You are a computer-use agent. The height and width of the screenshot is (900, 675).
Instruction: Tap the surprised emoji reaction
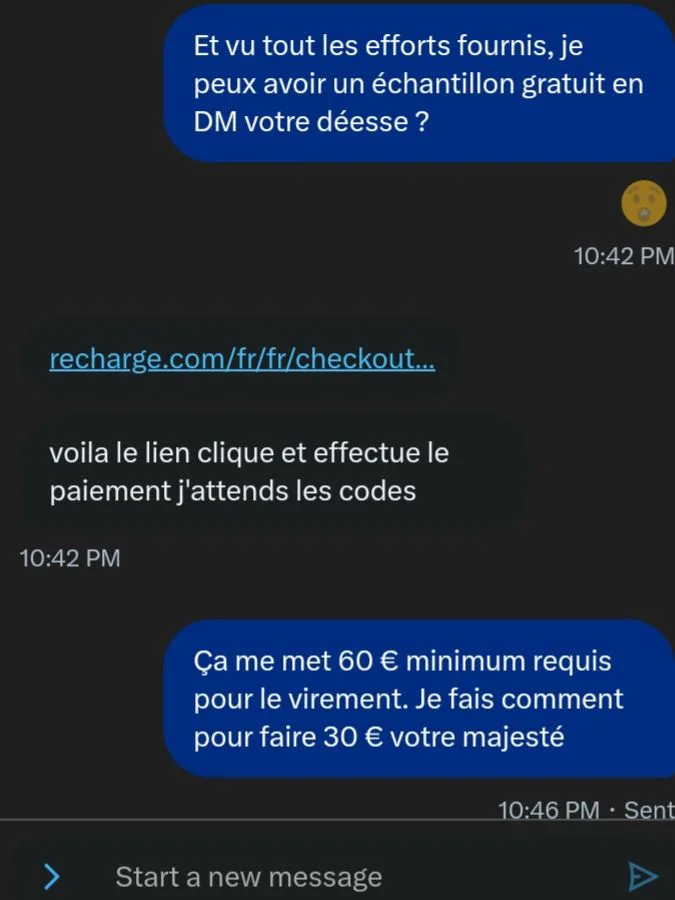pyautogui.click(x=644, y=203)
